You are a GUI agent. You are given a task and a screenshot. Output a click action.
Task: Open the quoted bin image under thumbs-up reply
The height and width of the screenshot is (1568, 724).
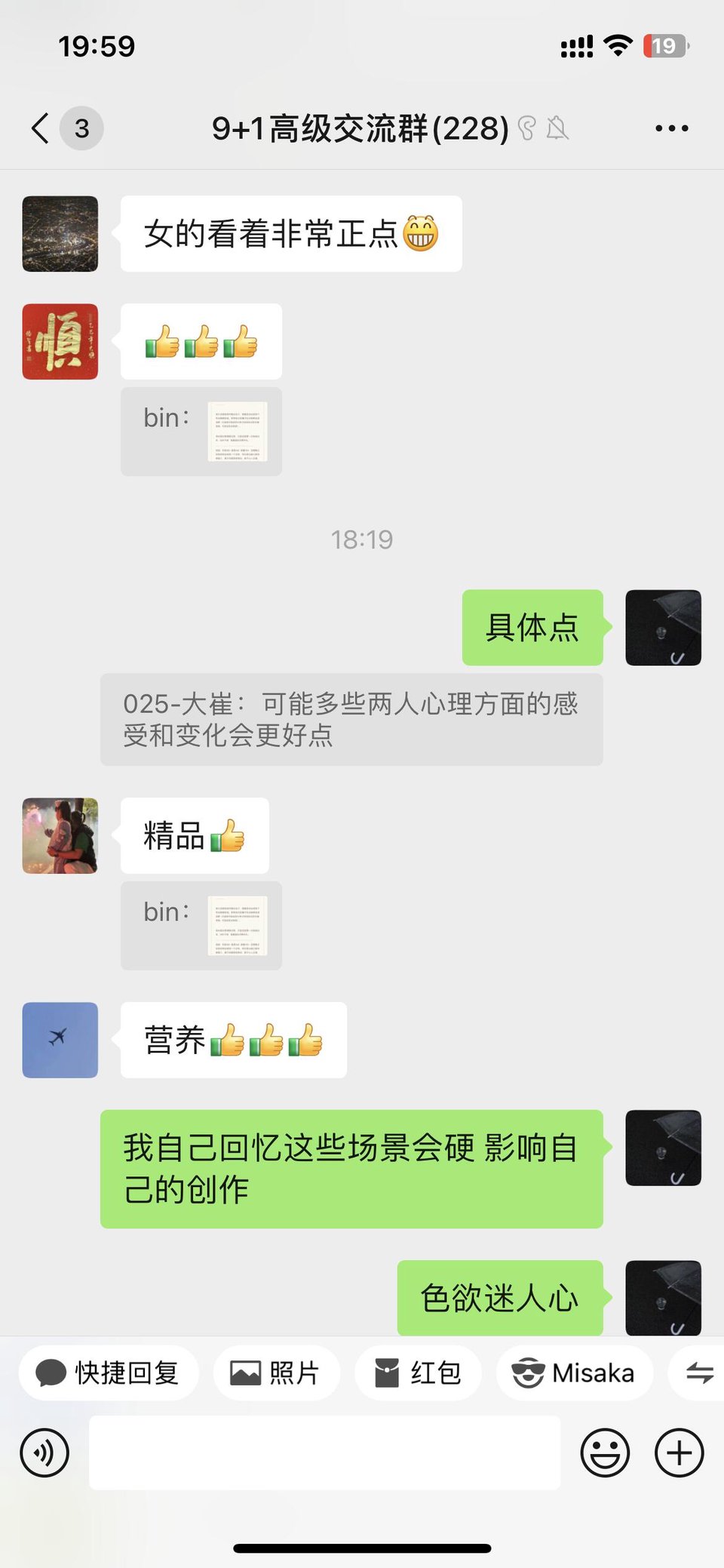[237, 432]
